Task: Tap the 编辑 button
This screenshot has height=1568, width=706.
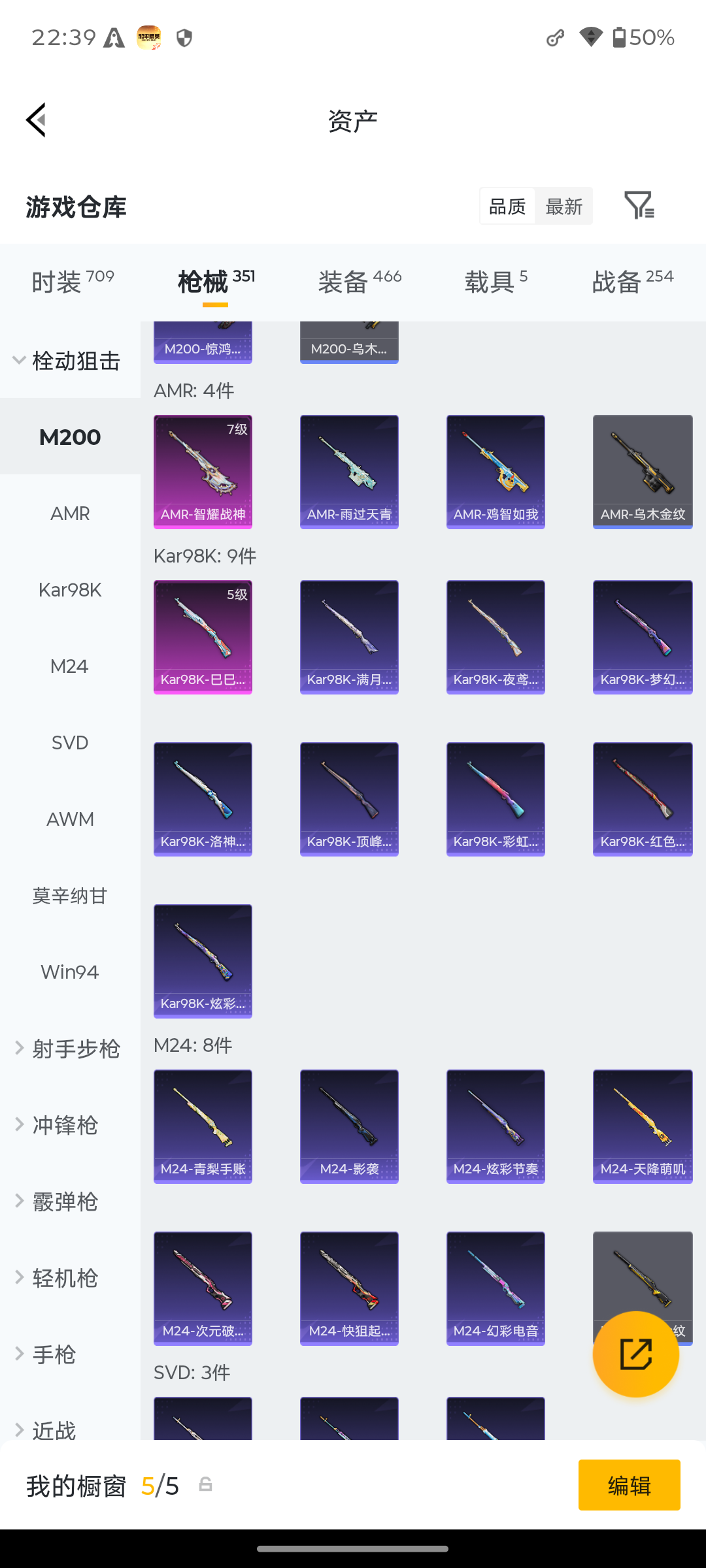Action: pyautogui.click(x=629, y=1485)
